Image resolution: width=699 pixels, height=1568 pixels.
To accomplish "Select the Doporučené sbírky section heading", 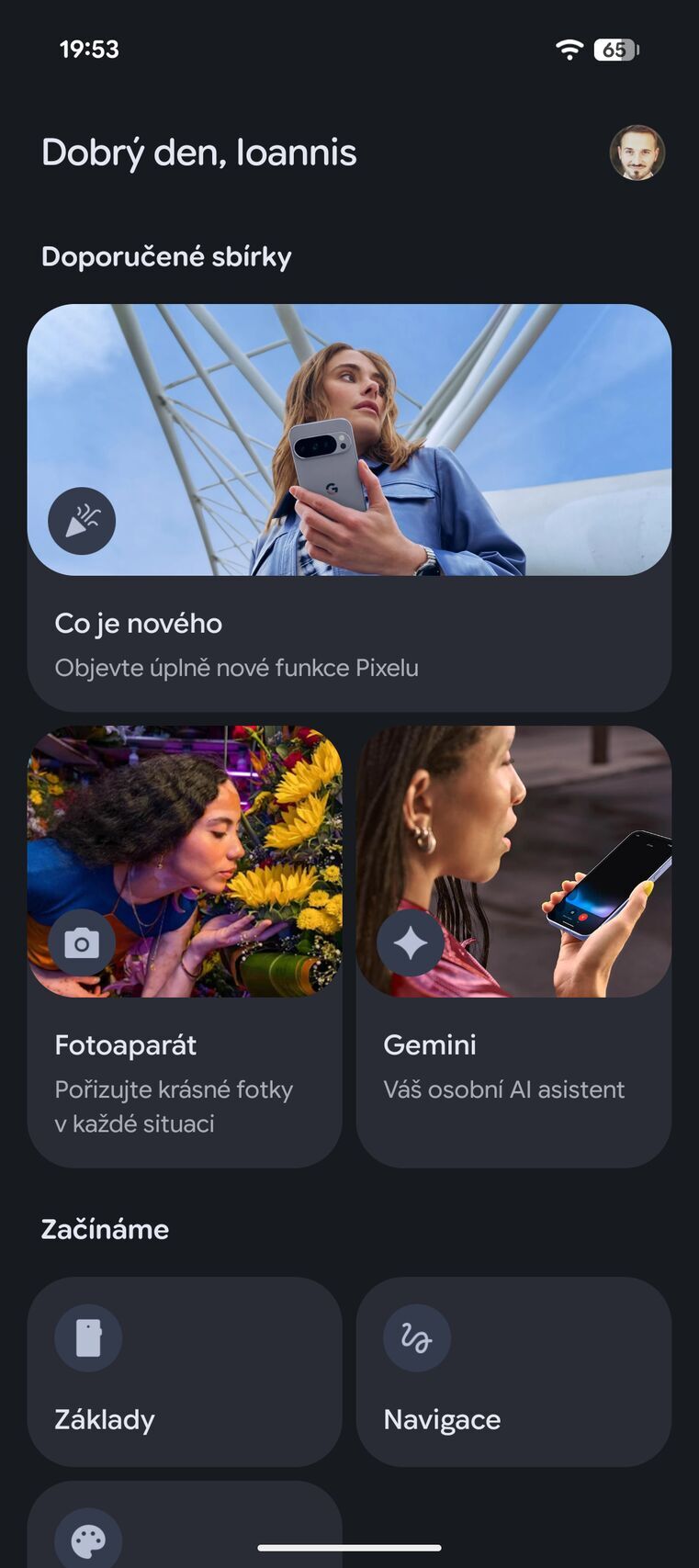I will pyautogui.click(x=164, y=256).
